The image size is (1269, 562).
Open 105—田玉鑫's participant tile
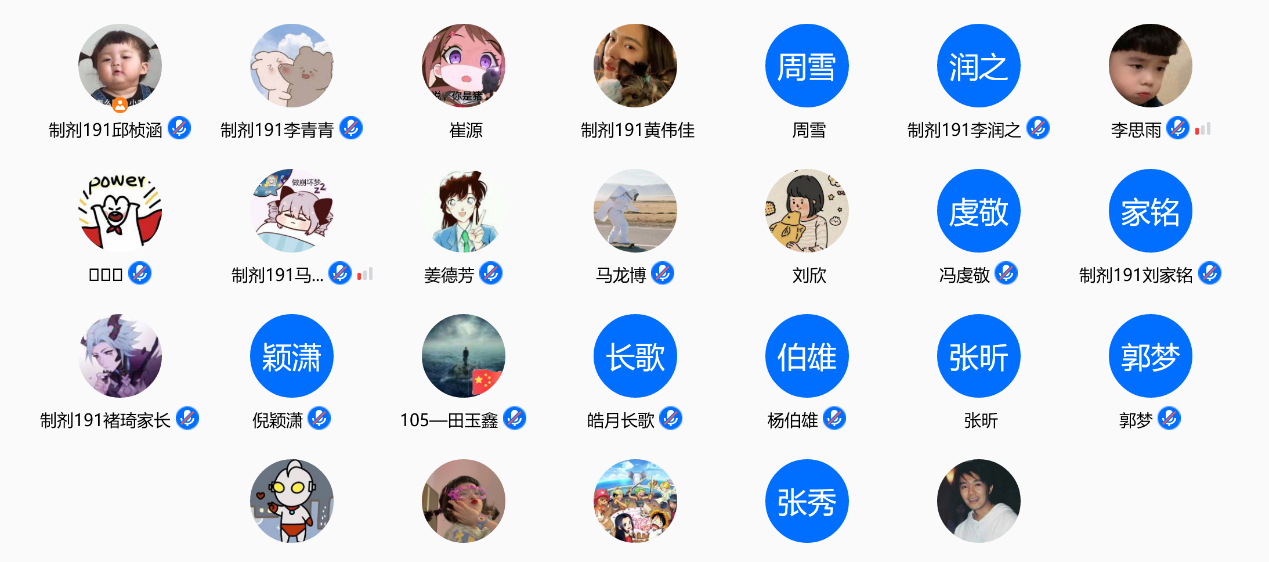(464, 356)
